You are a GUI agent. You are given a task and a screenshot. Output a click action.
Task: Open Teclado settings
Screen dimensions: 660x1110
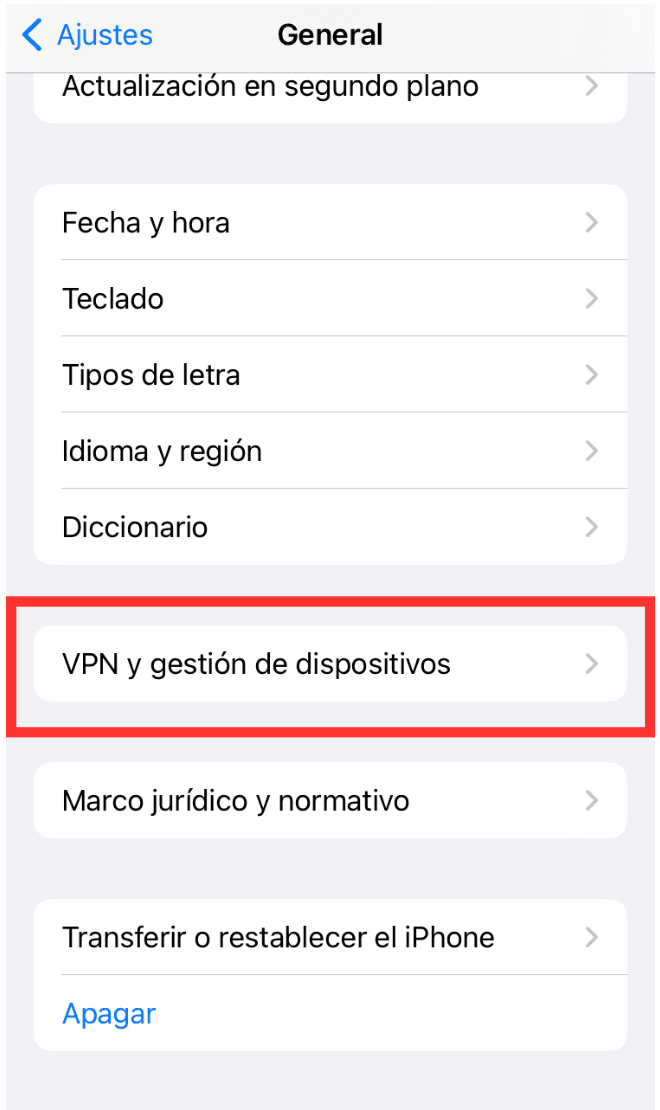coord(330,298)
